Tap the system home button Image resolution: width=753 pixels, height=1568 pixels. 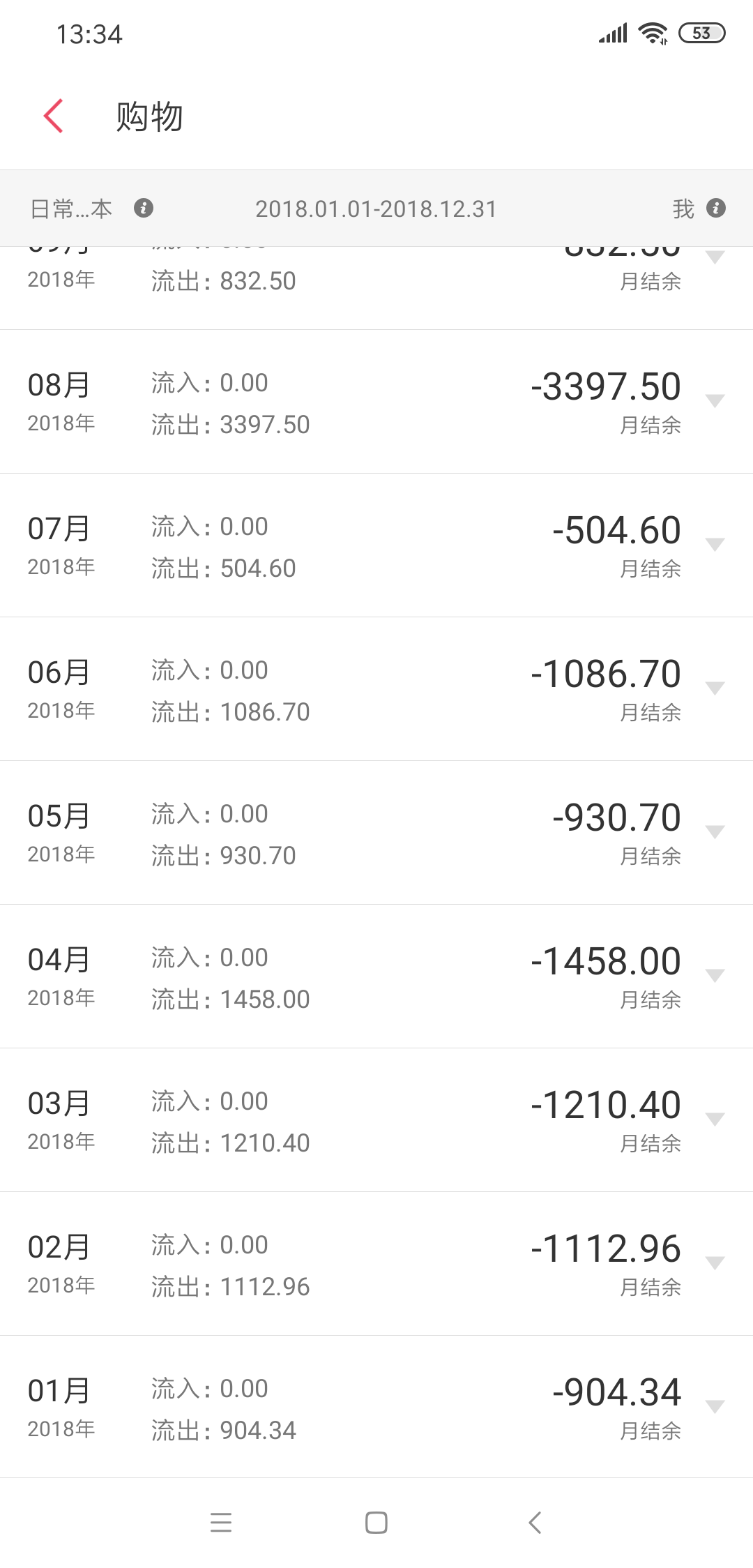click(376, 1522)
